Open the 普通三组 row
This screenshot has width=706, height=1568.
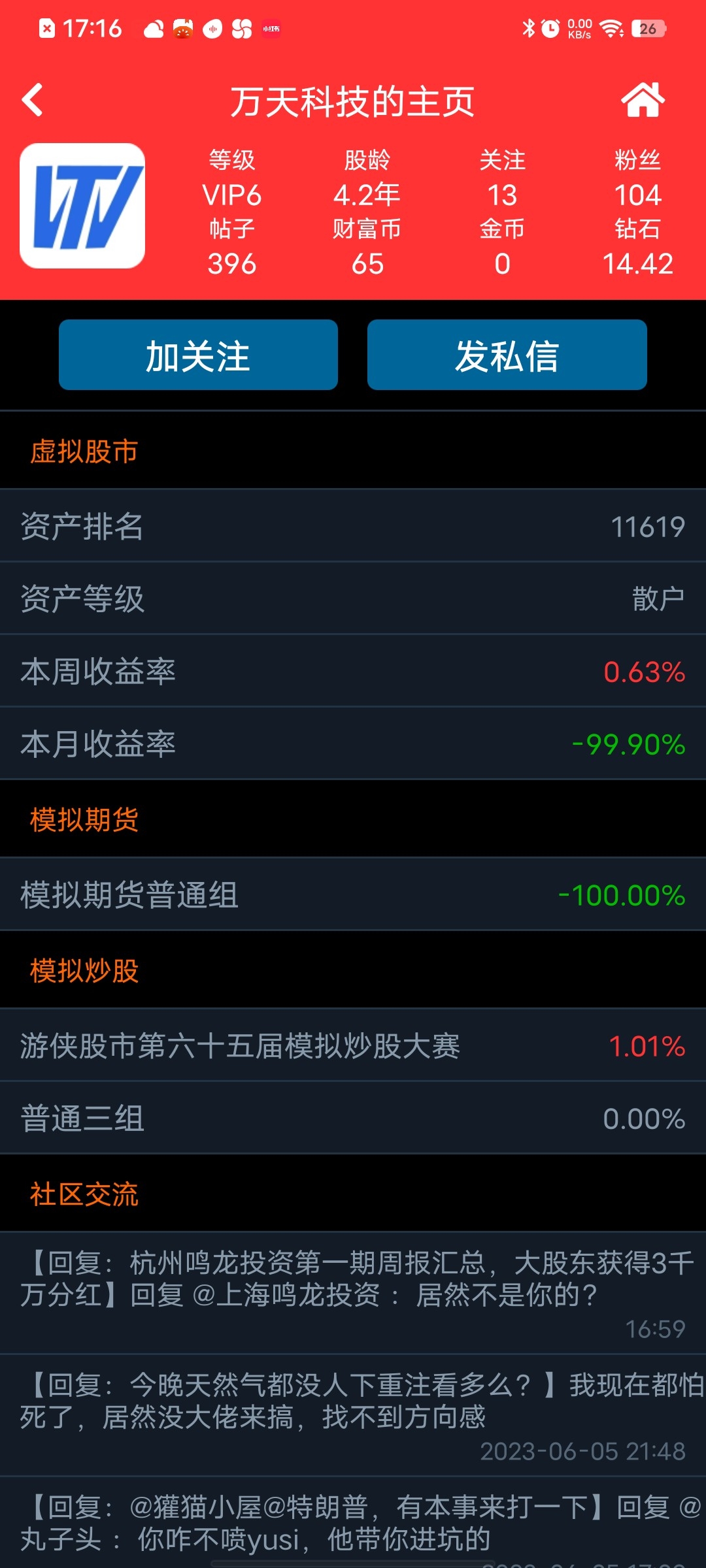point(353,1118)
